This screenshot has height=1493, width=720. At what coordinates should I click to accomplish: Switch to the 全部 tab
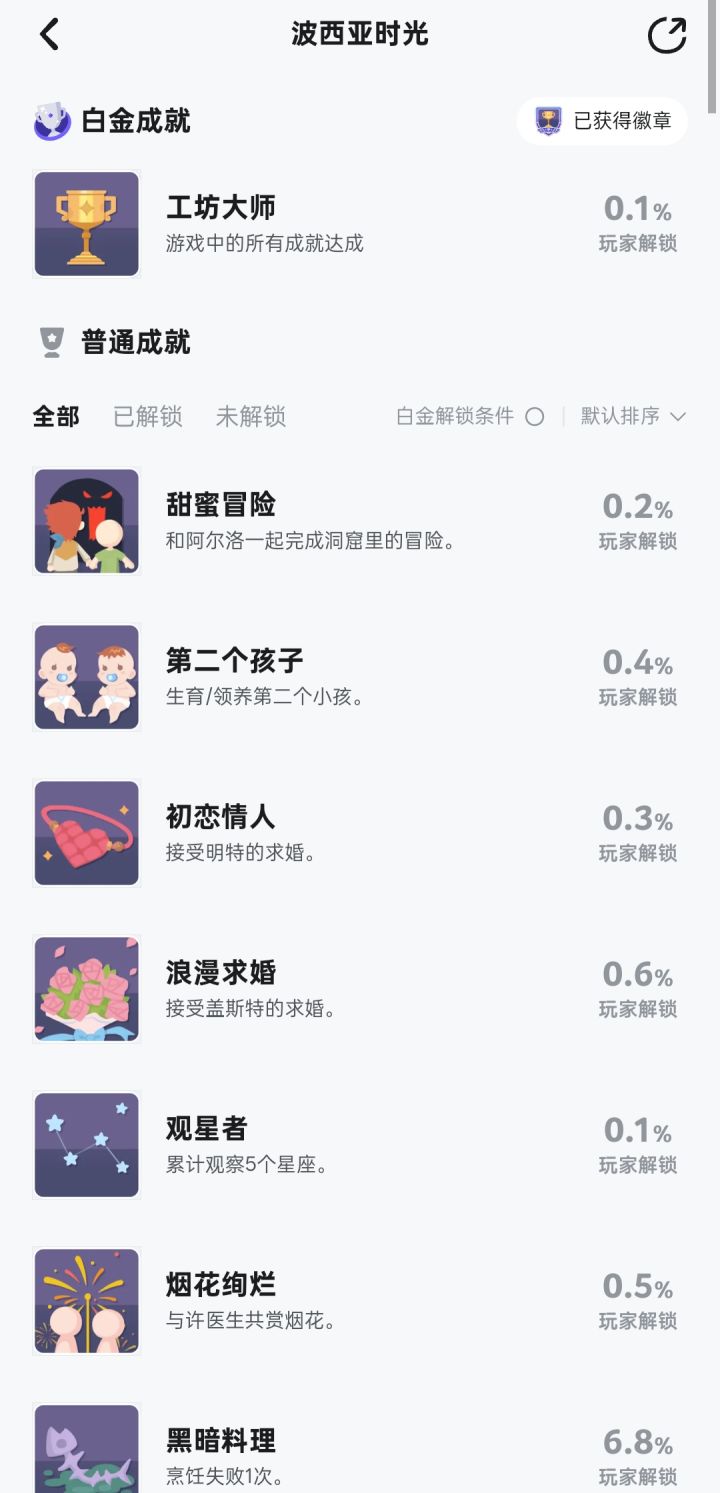[56, 416]
